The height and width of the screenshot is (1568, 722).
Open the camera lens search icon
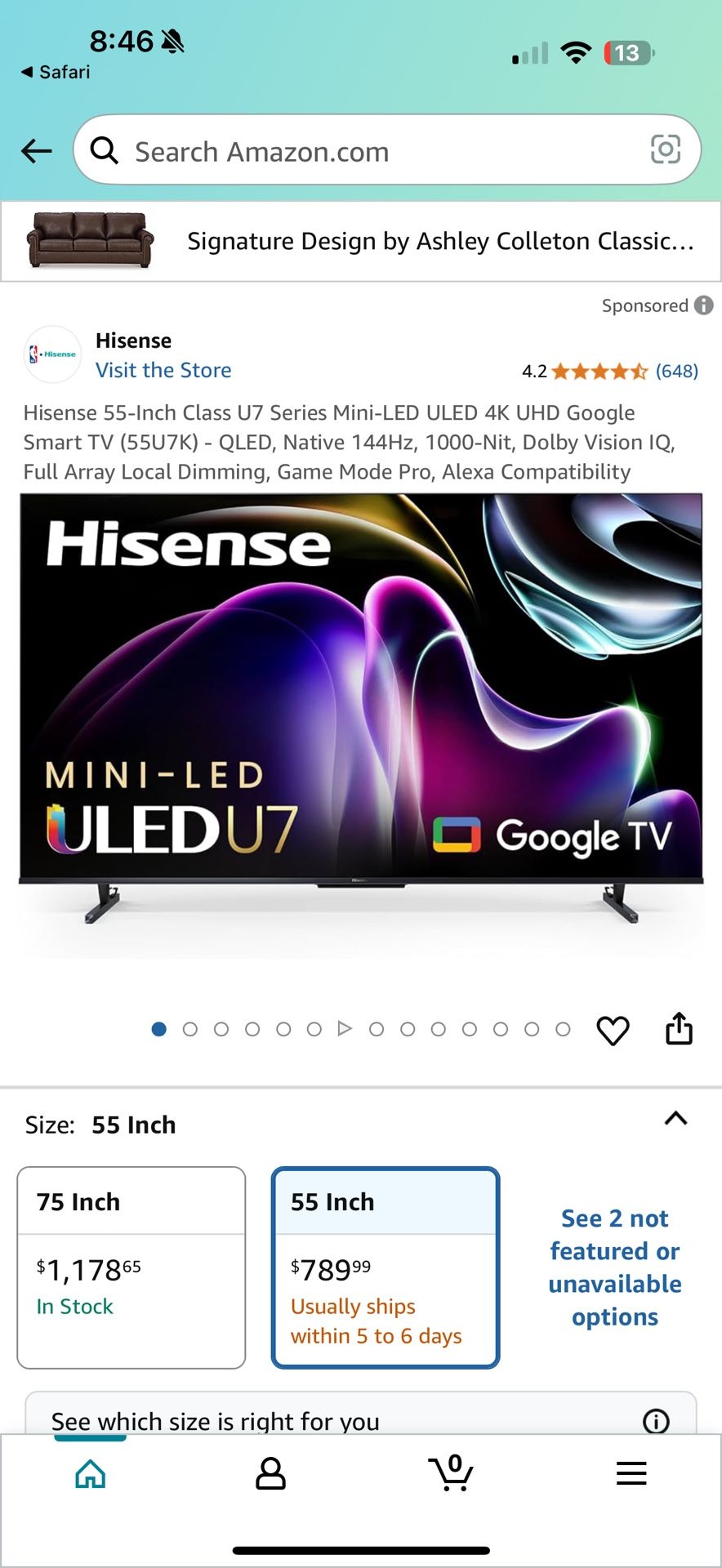click(665, 149)
